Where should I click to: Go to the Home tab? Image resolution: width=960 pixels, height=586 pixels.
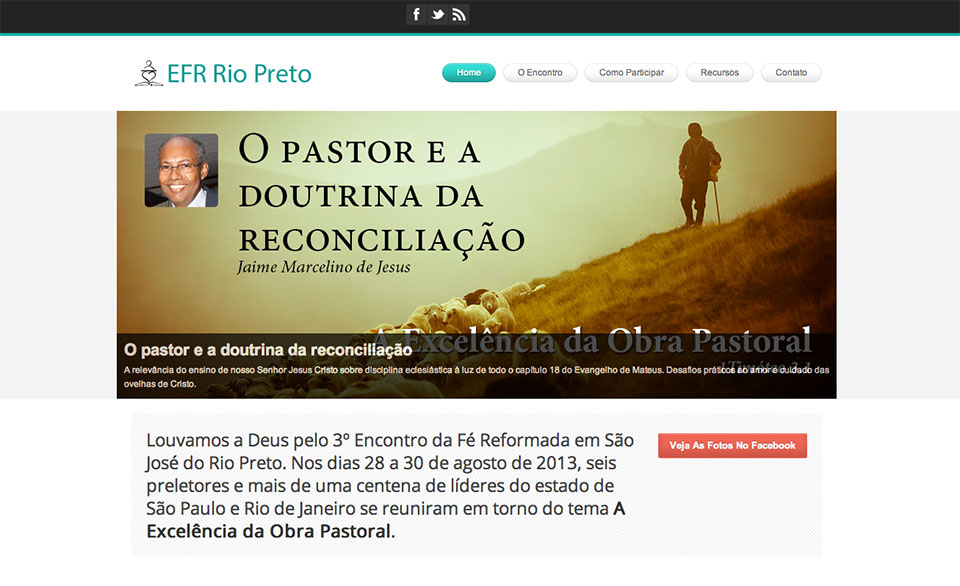(469, 73)
